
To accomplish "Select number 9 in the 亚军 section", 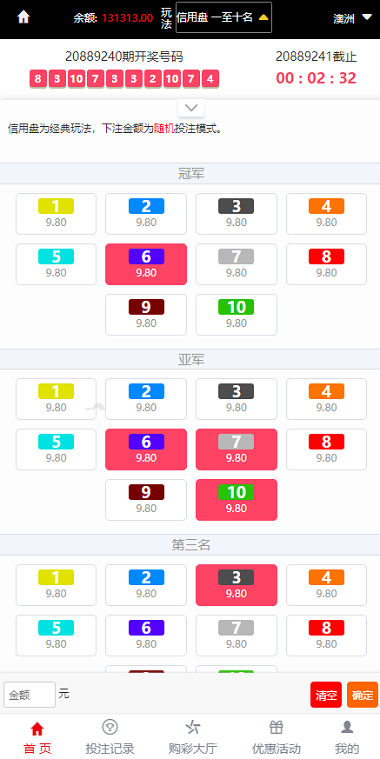I will coord(146,500).
